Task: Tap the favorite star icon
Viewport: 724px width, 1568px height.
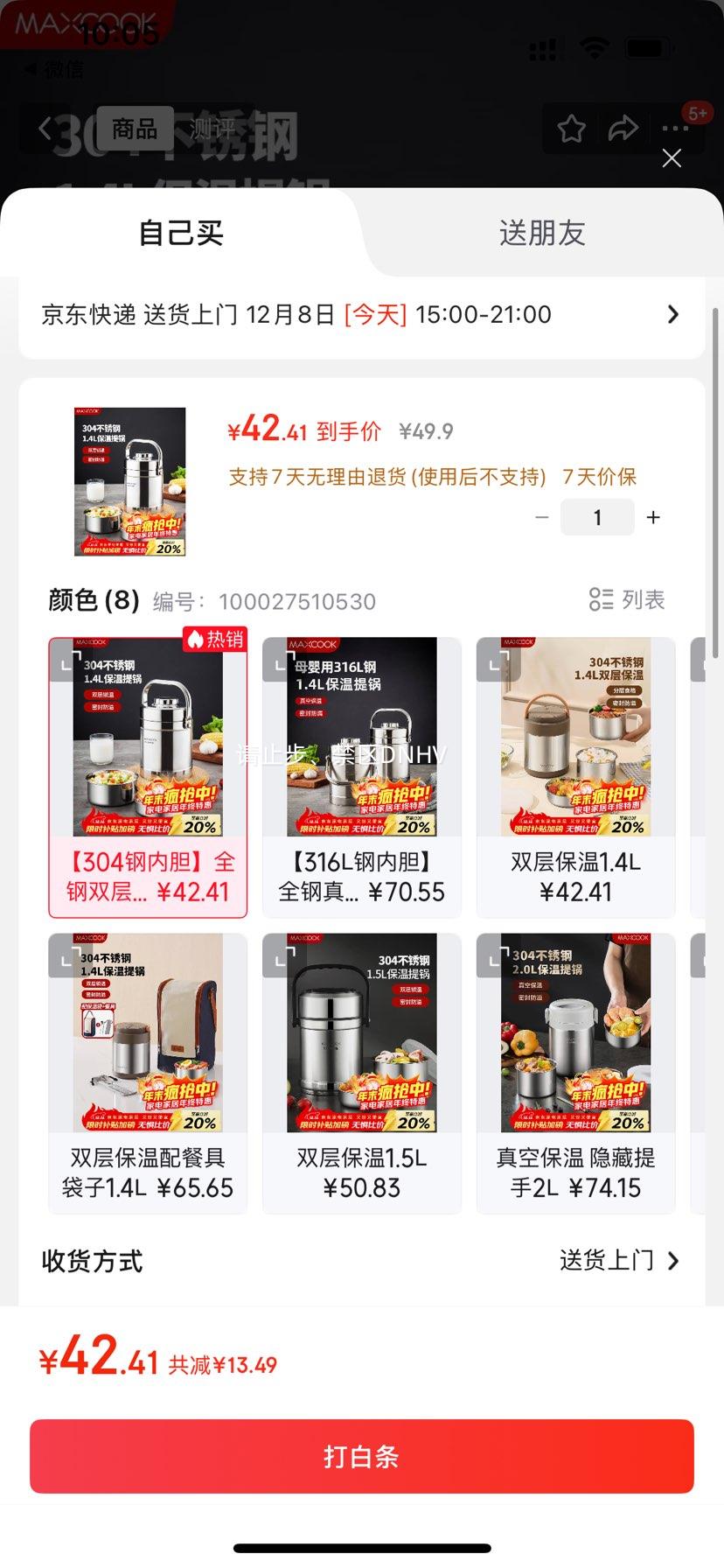Action: 572,128
